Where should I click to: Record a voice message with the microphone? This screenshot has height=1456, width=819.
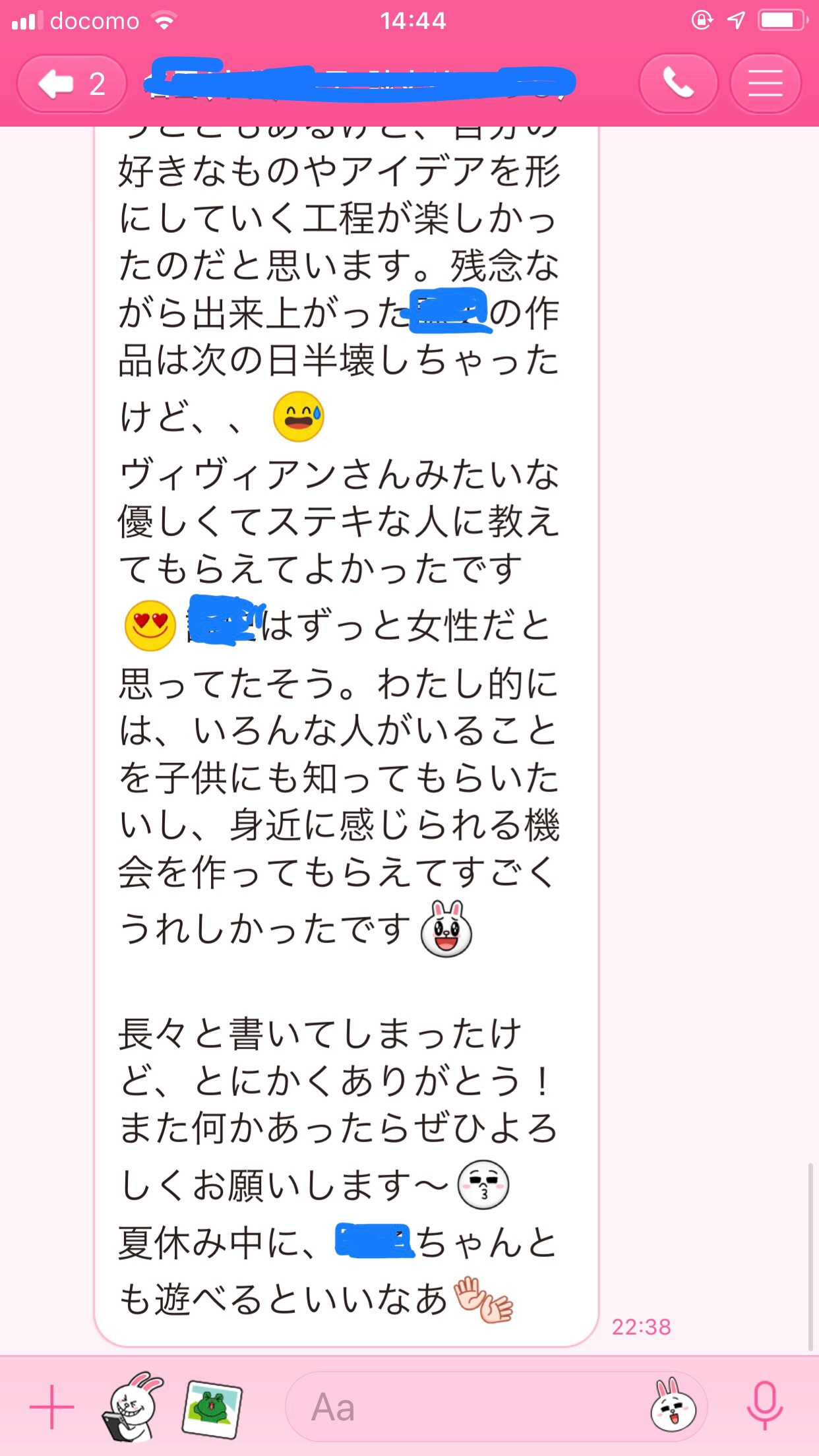[764, 1406]
